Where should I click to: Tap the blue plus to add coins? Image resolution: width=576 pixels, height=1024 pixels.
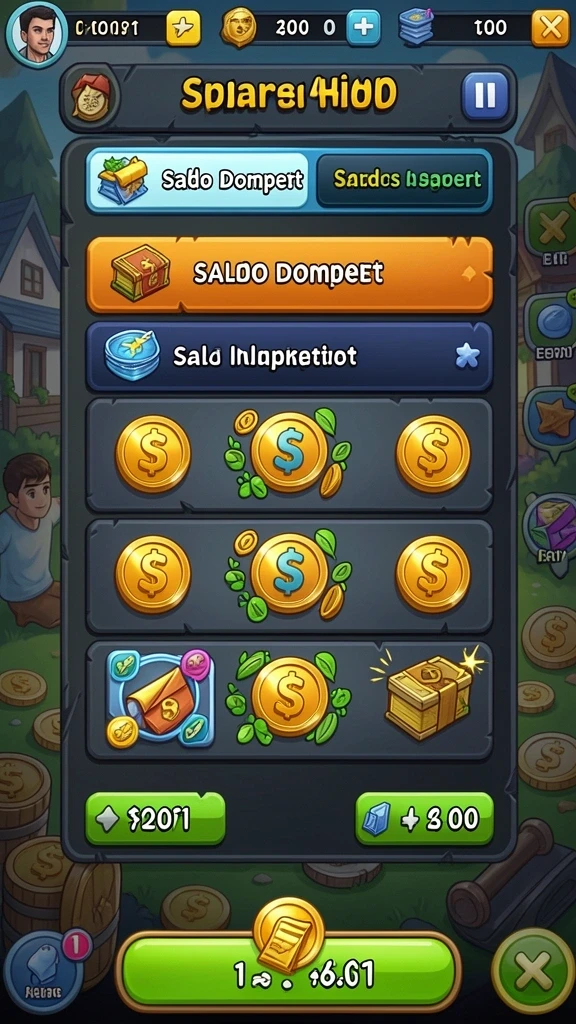pos(363,27)
